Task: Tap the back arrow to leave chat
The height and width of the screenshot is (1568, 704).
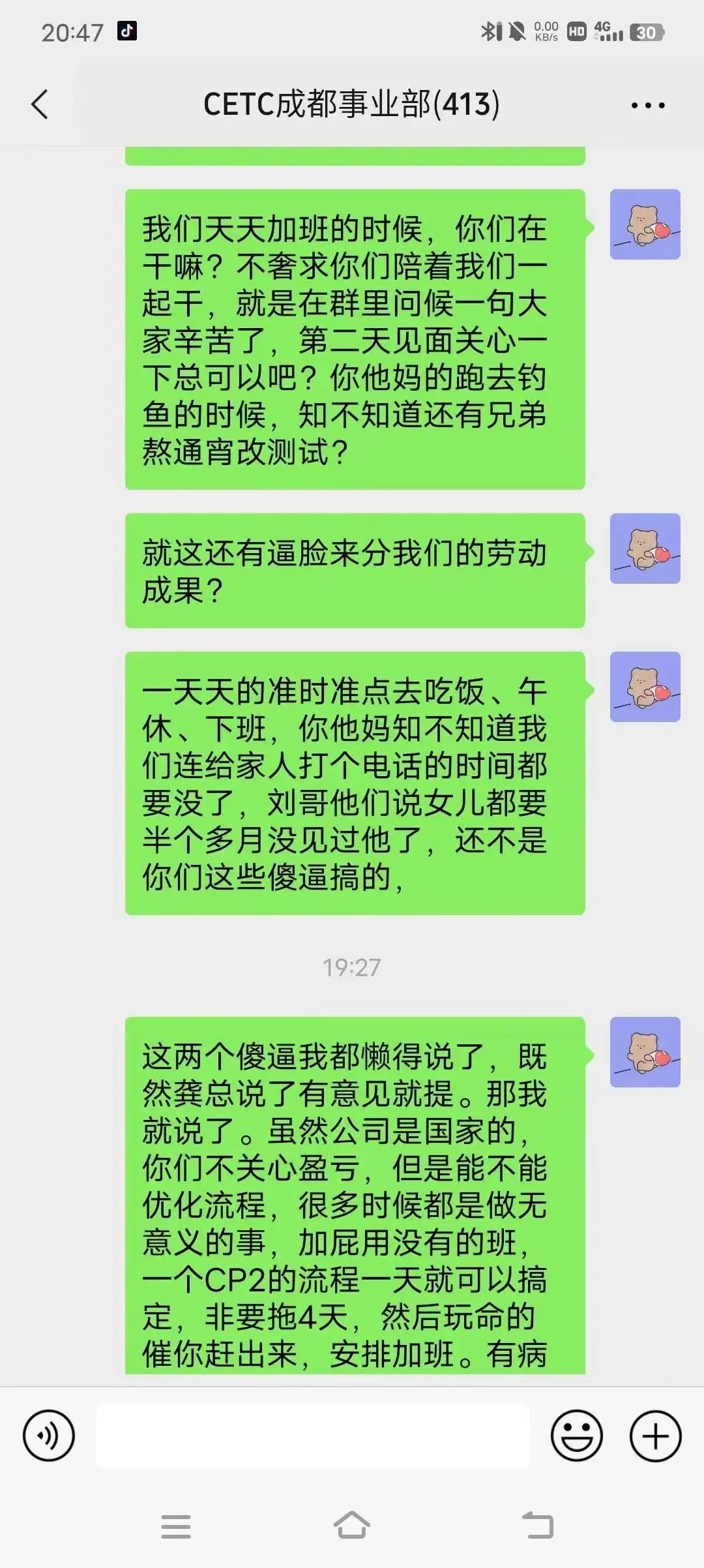Action: 39,104
